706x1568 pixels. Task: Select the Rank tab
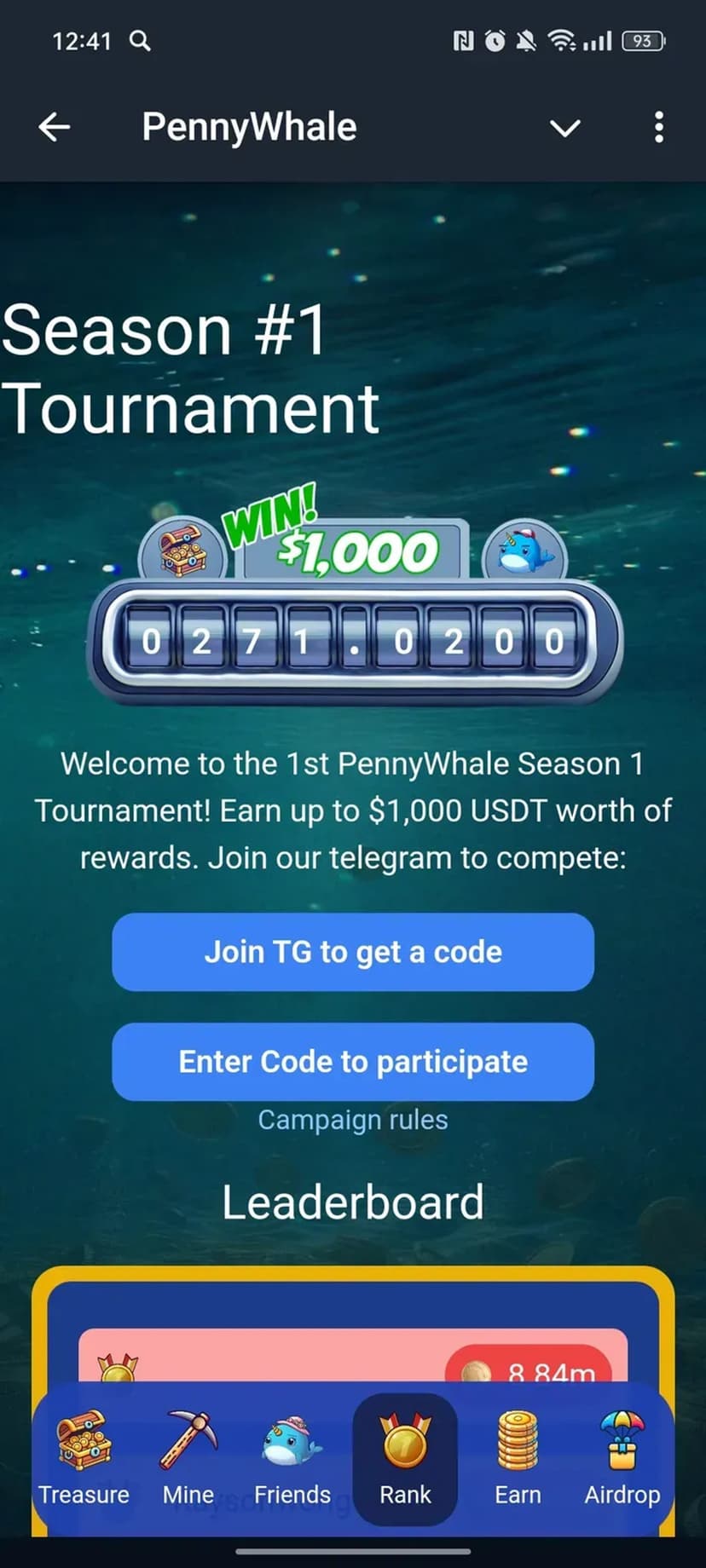point(406,1459)
